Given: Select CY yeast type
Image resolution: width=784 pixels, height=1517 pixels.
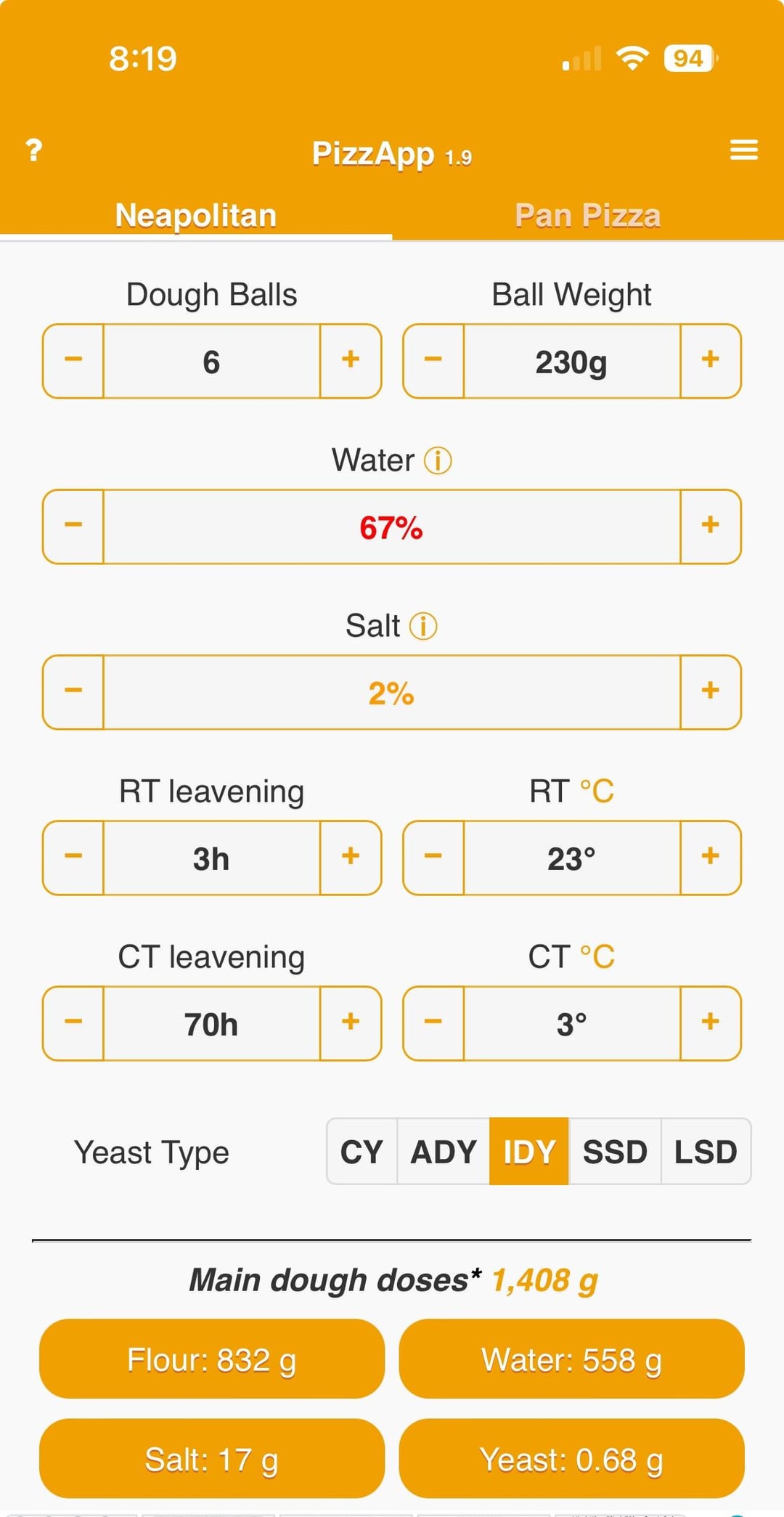Looking at the screenshot, I should coord(362,1152).
